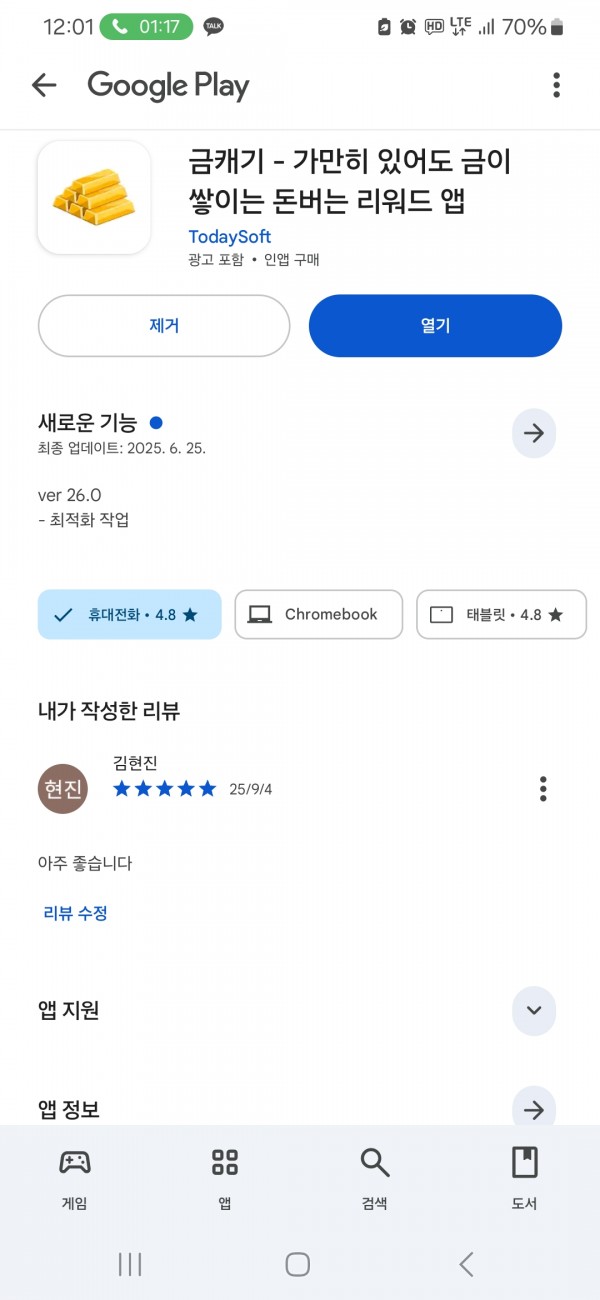Select the Chromebook chip

319,614
